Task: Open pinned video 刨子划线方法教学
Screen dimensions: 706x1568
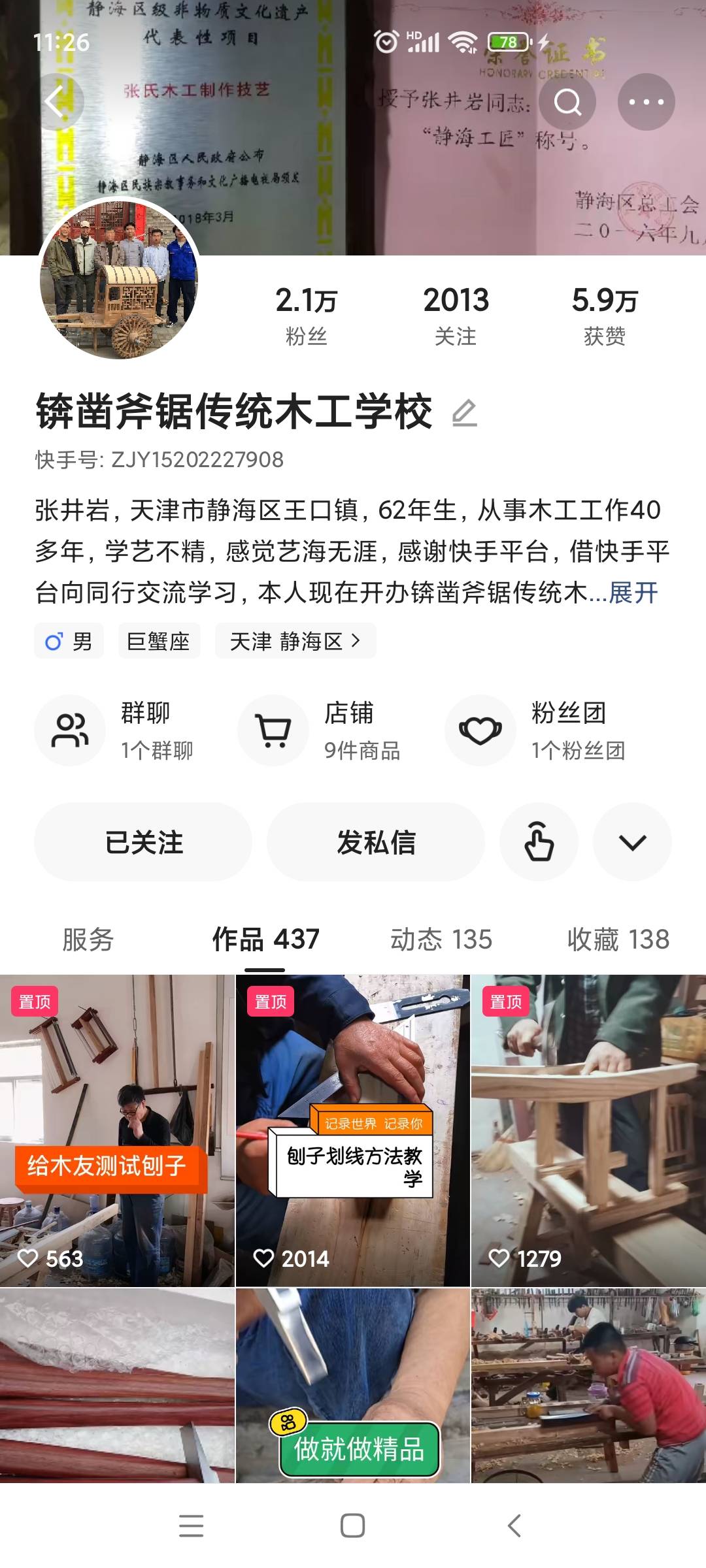Action: pos(352,1130)
